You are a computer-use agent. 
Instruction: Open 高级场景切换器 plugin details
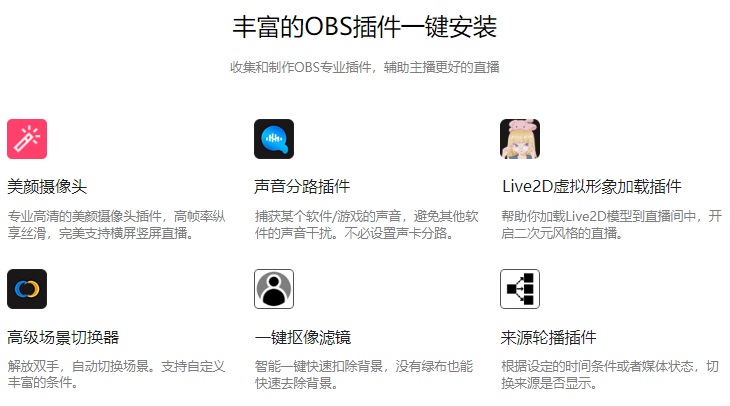(x=63, y=336)
